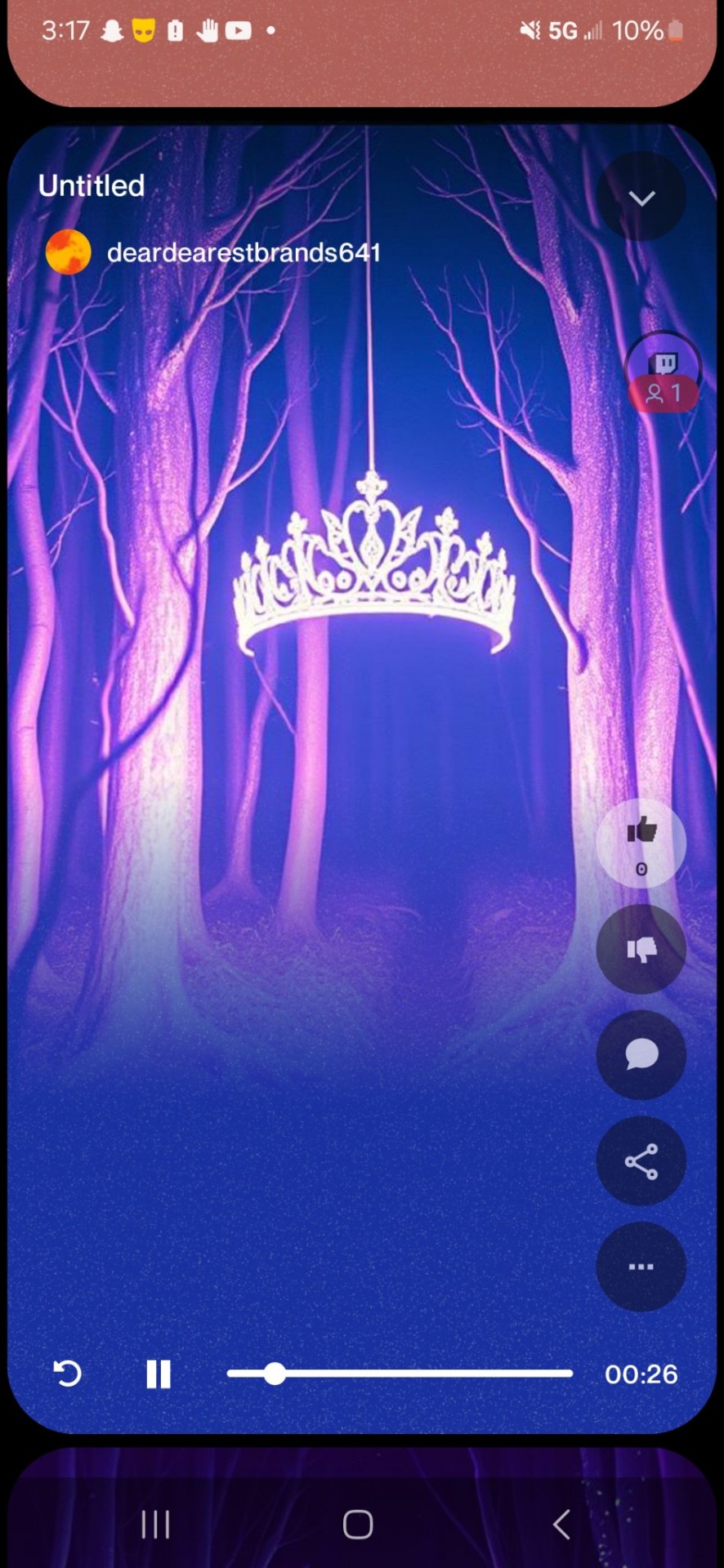Image resolution: width=724 pixels, height=1568 pixels.
Task: Go back using the system back button
Action: tap(561, 1524)
